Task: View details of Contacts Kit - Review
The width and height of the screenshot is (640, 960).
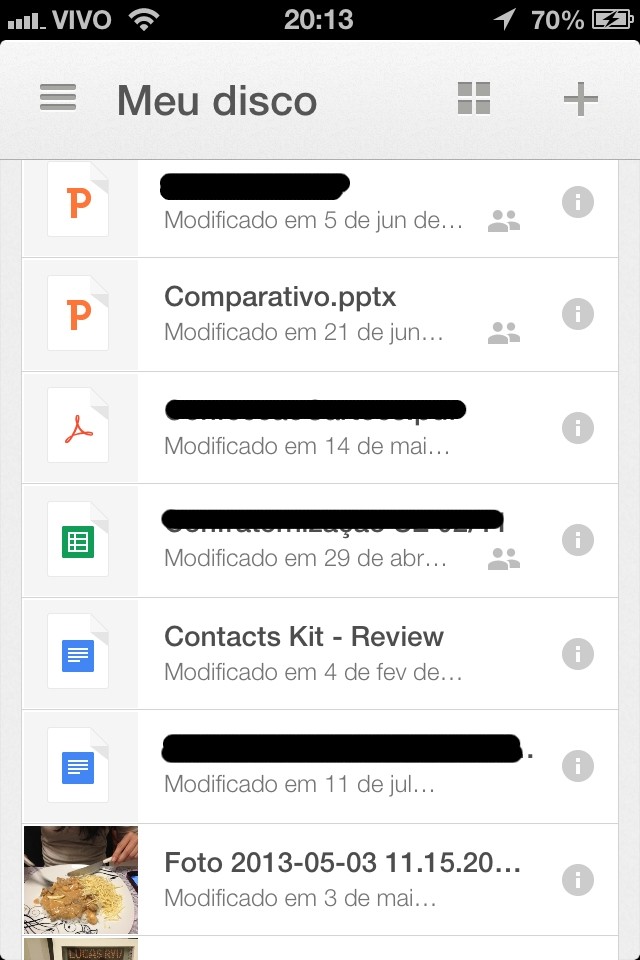Action: pyautogui.click(x=578, y=654)
